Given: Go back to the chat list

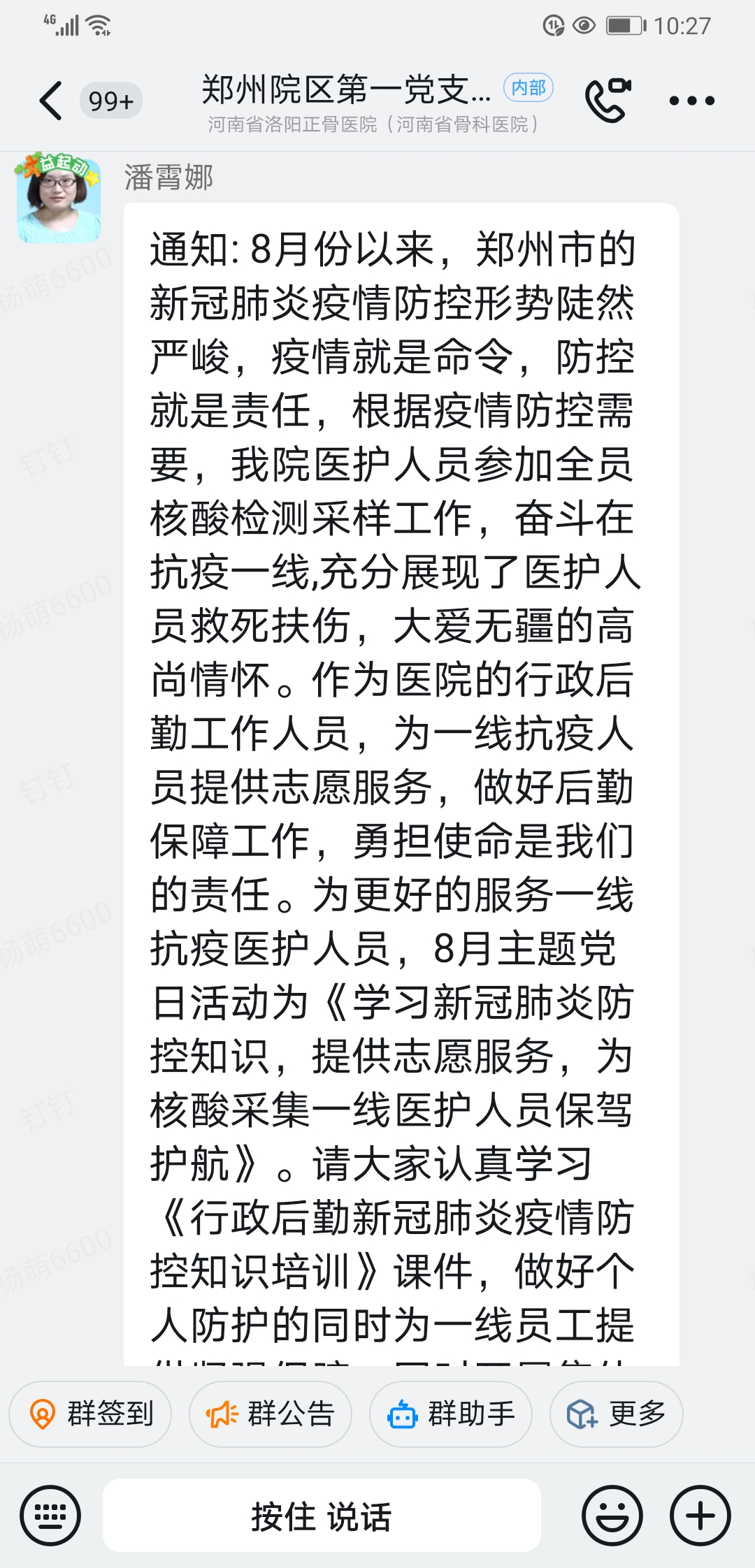Looking at the screenshot, I should click(50, 101).
